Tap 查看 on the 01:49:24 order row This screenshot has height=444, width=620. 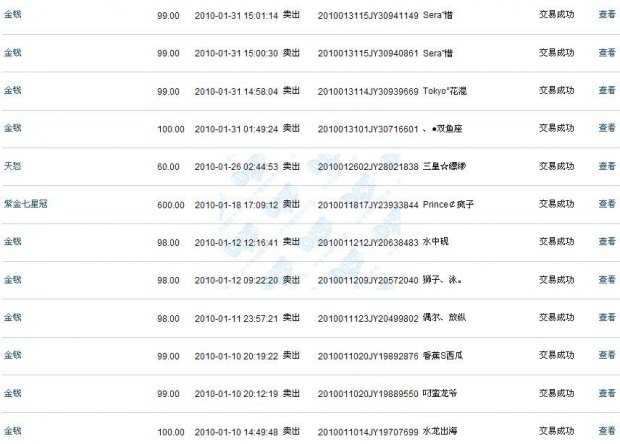(606, 129)
